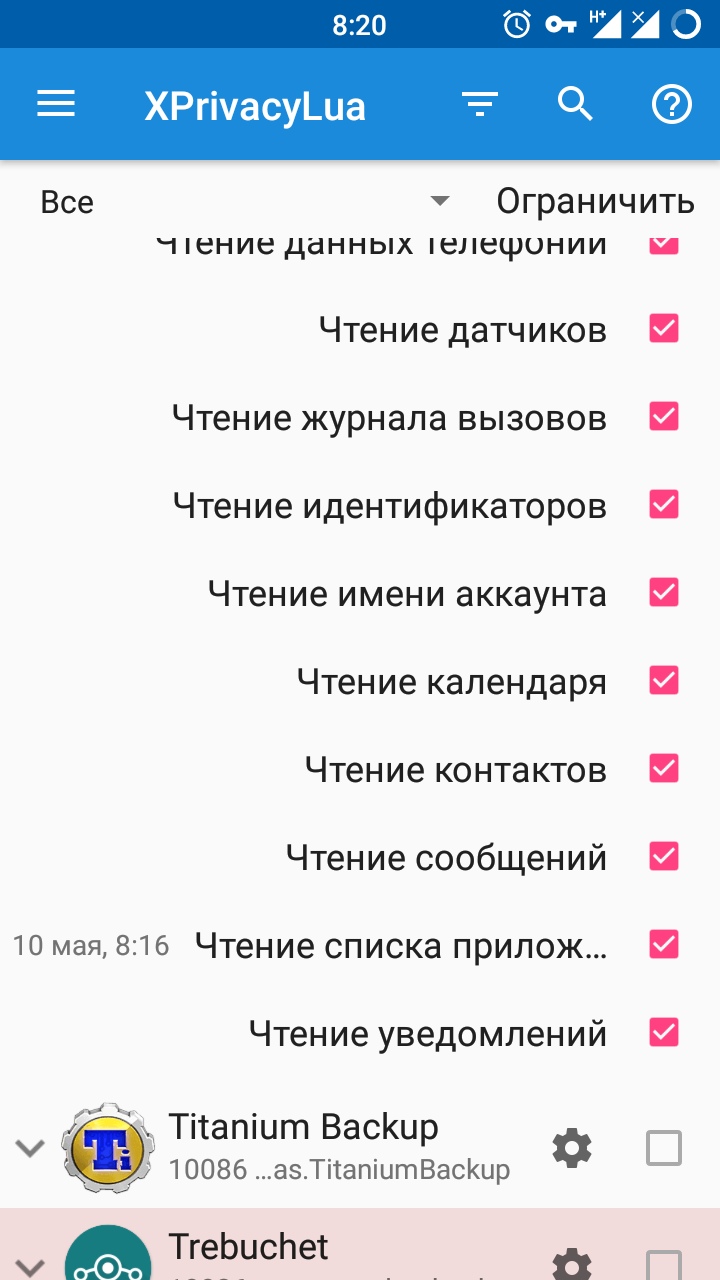Viewport: 720px width, 1280px height.
Task: Uncheck Чтение датчиков
Action: coord(664,329)
